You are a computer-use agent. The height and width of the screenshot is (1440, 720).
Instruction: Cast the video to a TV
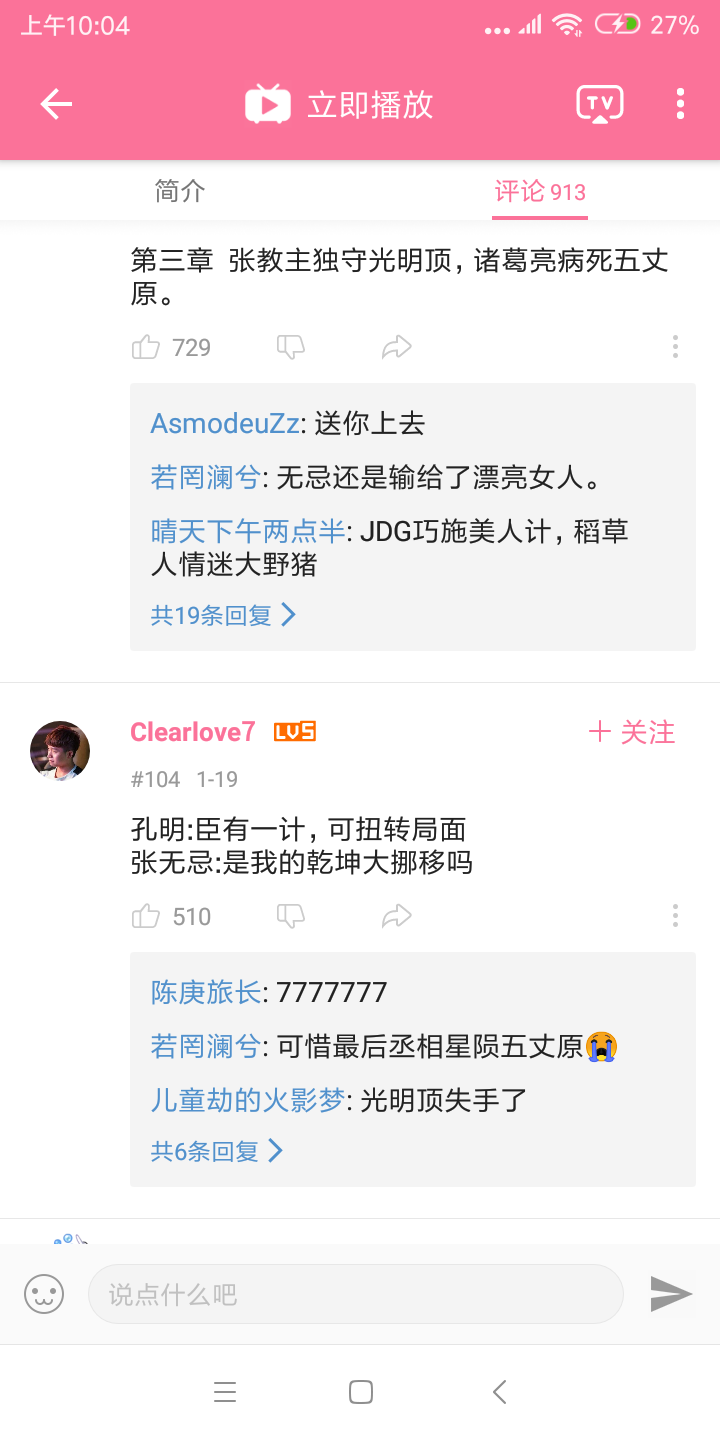[x=599, y=104]
